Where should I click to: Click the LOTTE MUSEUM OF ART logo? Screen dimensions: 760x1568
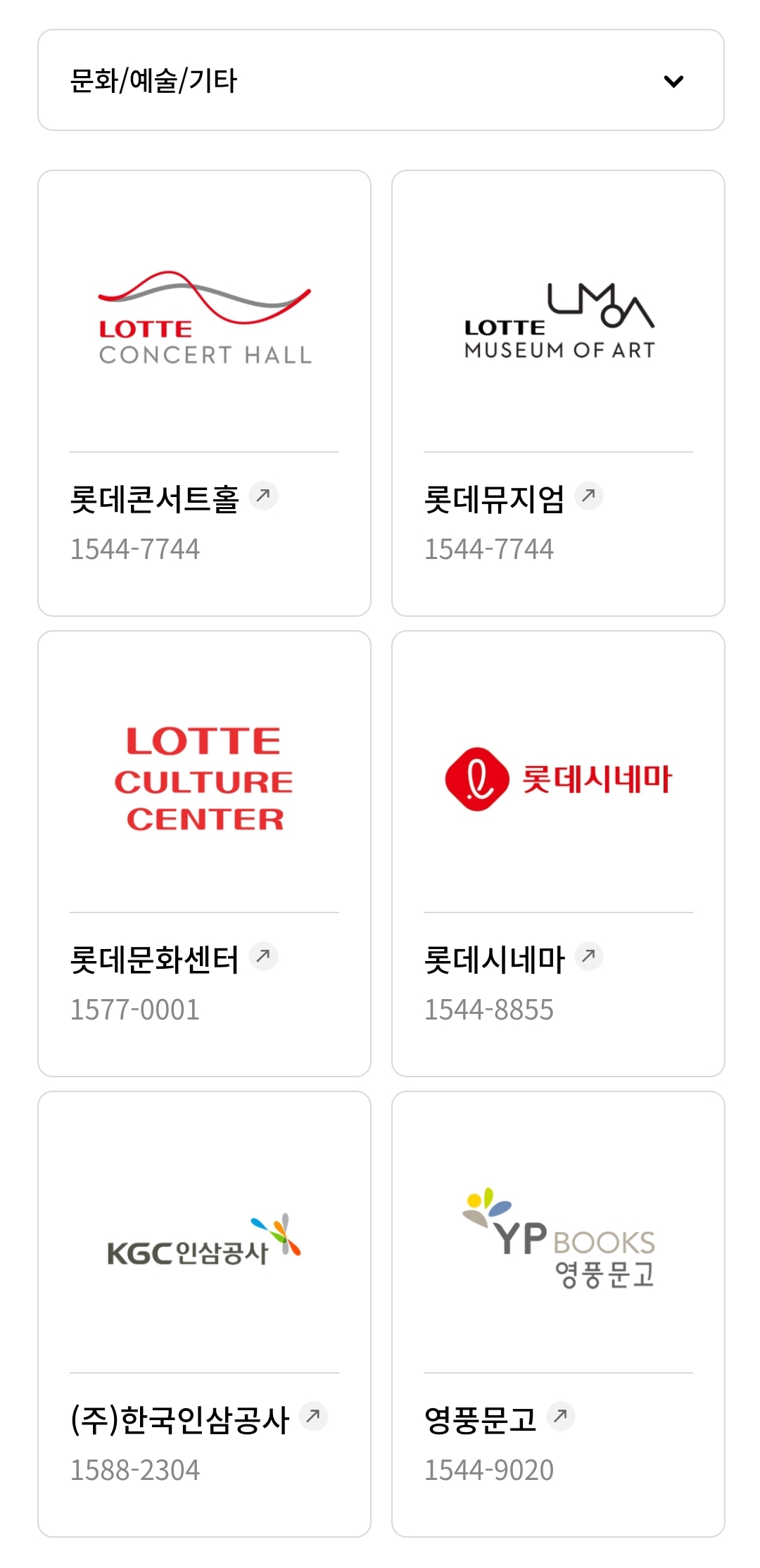[559, 317]
